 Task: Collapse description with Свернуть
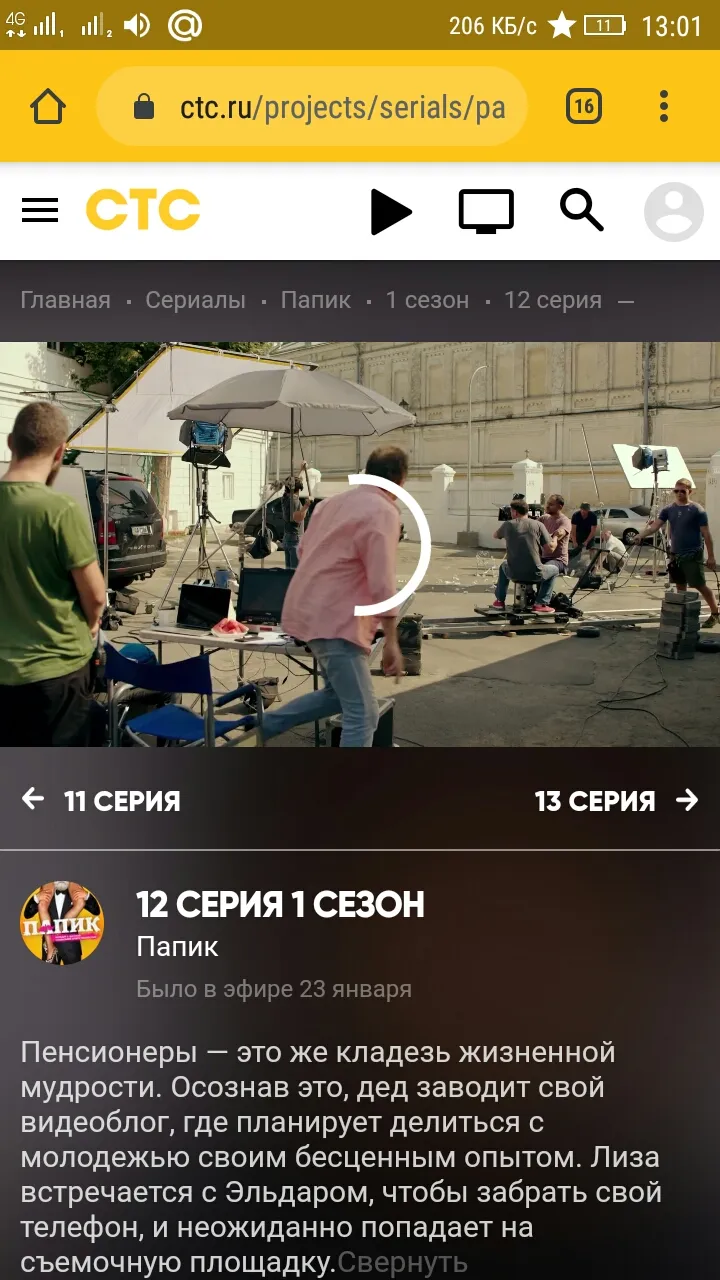[x=403, y=1262]
